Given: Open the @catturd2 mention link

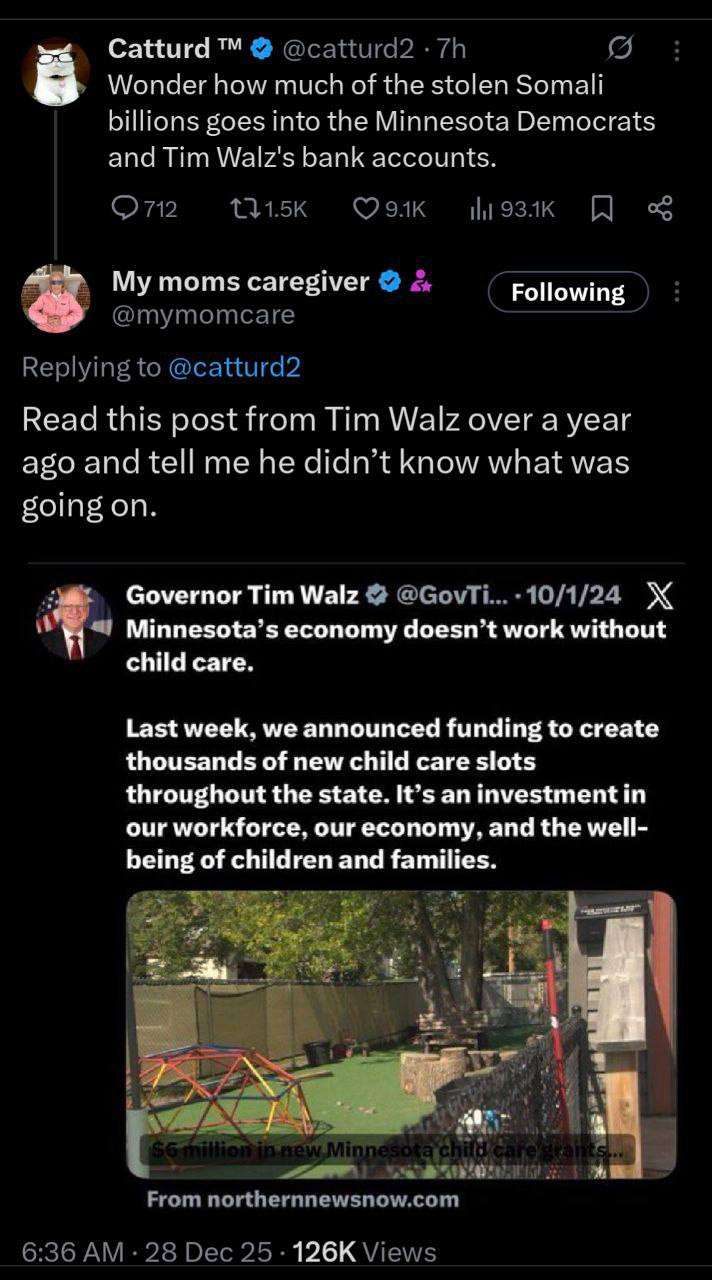Looking at the screenshot, I should click(x=234, y=367).
